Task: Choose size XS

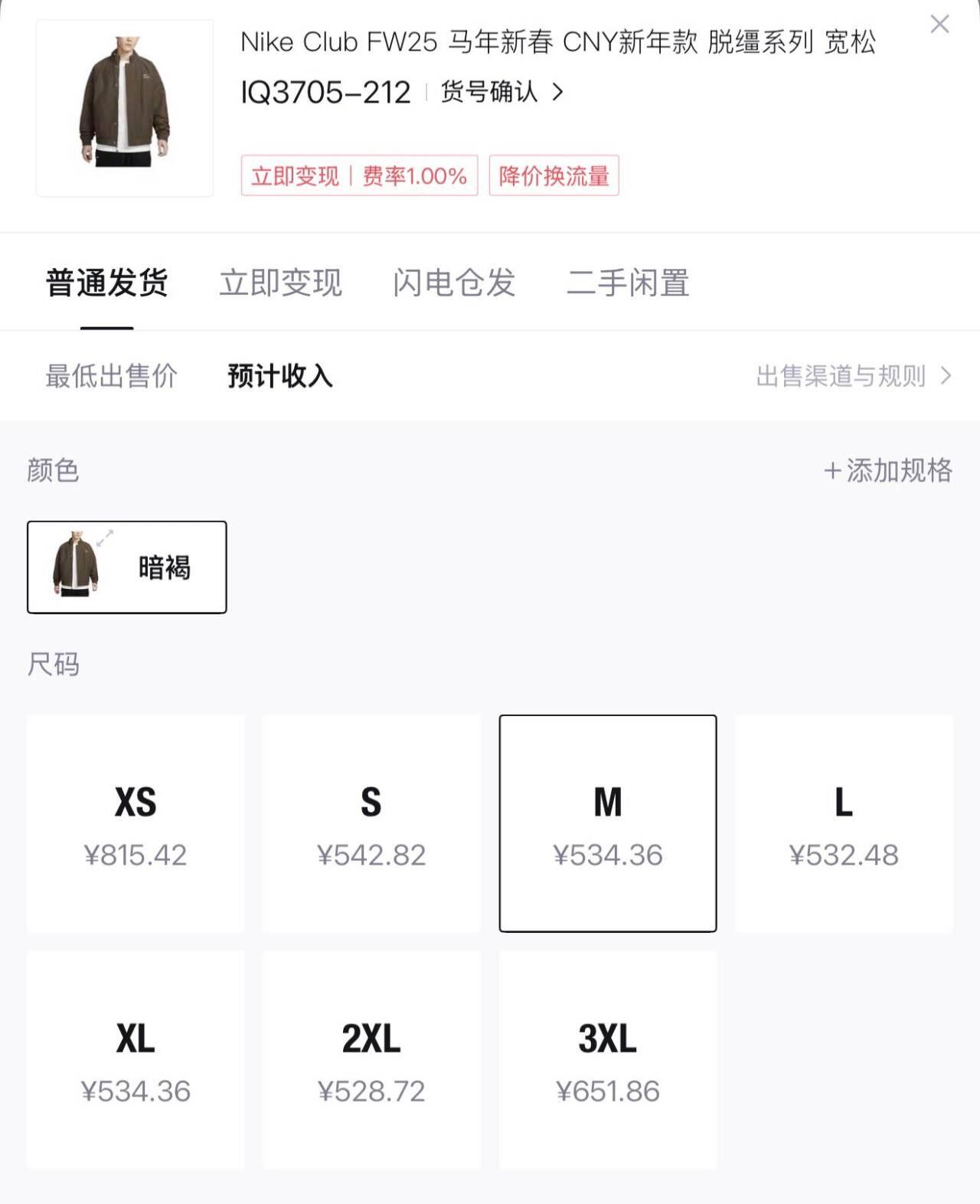Action: 136,824
